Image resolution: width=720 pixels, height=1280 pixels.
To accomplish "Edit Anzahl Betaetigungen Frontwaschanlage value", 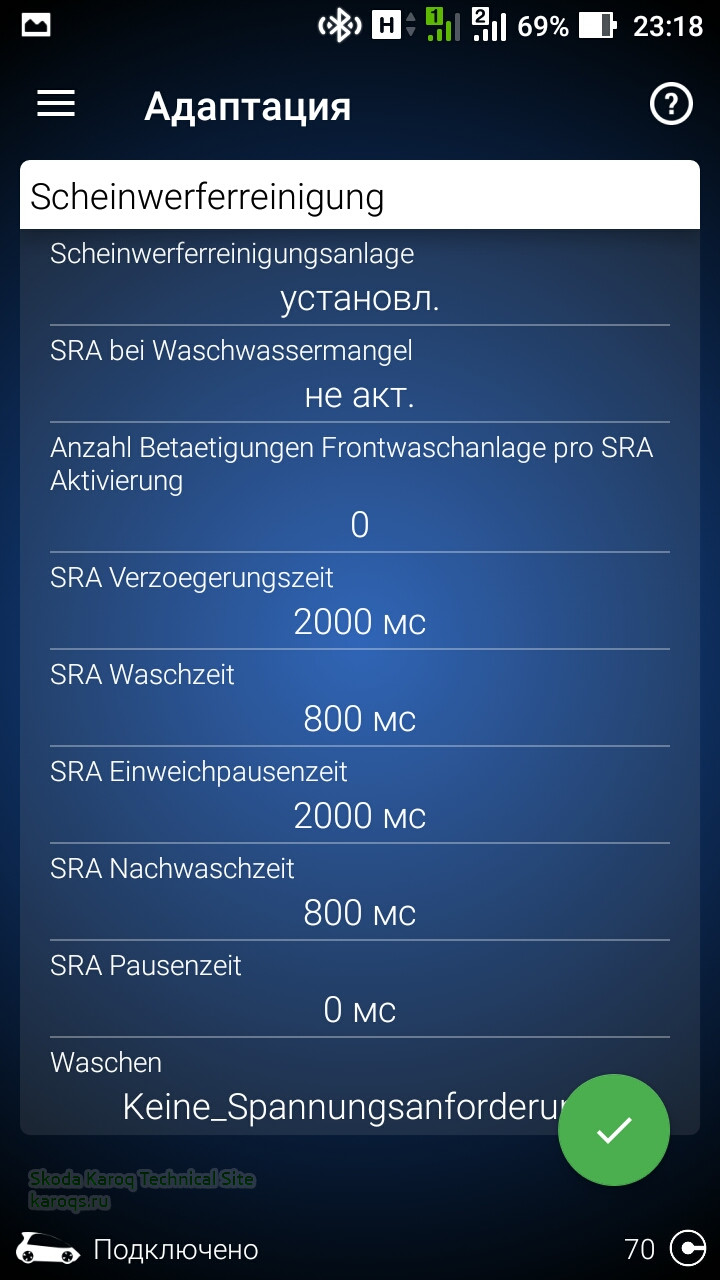I will [x=360, y=524].
